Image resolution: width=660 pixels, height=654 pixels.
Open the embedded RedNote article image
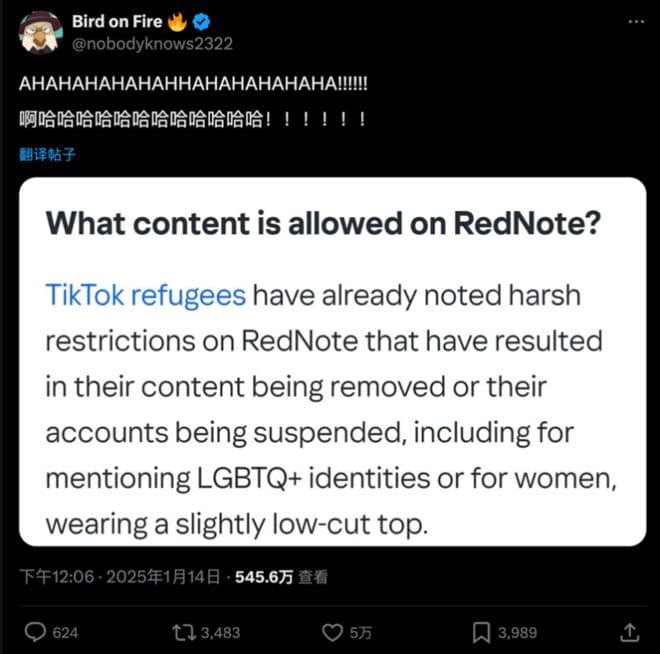pos(331,360)
